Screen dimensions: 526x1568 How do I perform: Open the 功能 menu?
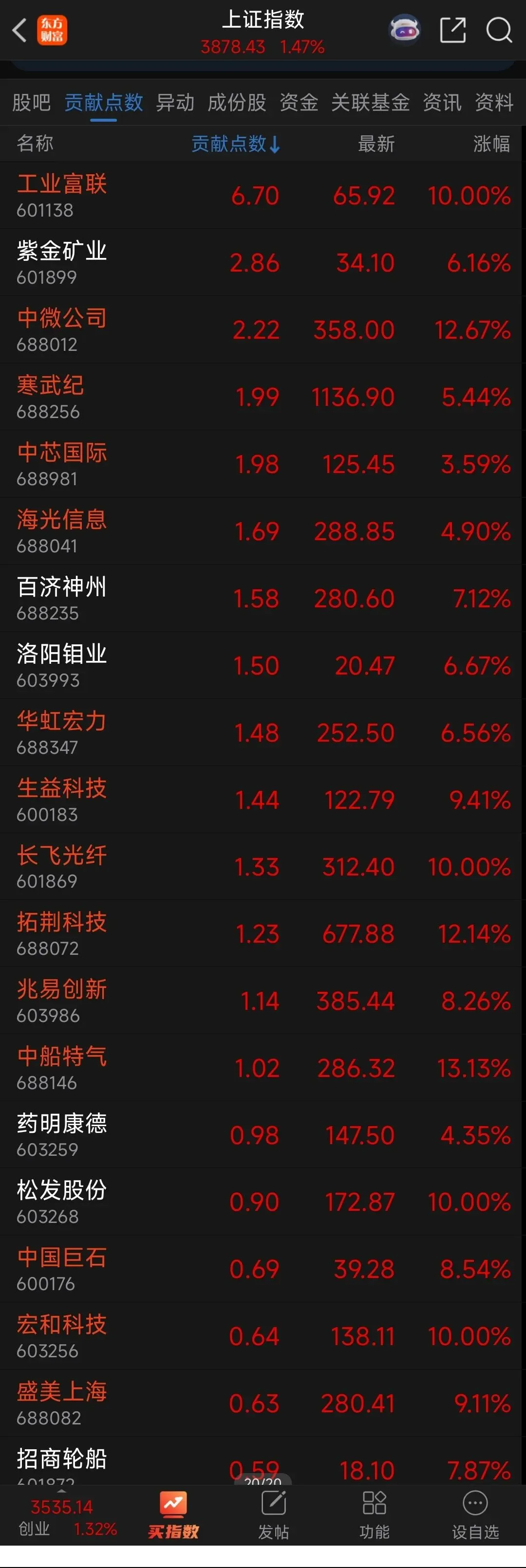(x=374, y=1515)
